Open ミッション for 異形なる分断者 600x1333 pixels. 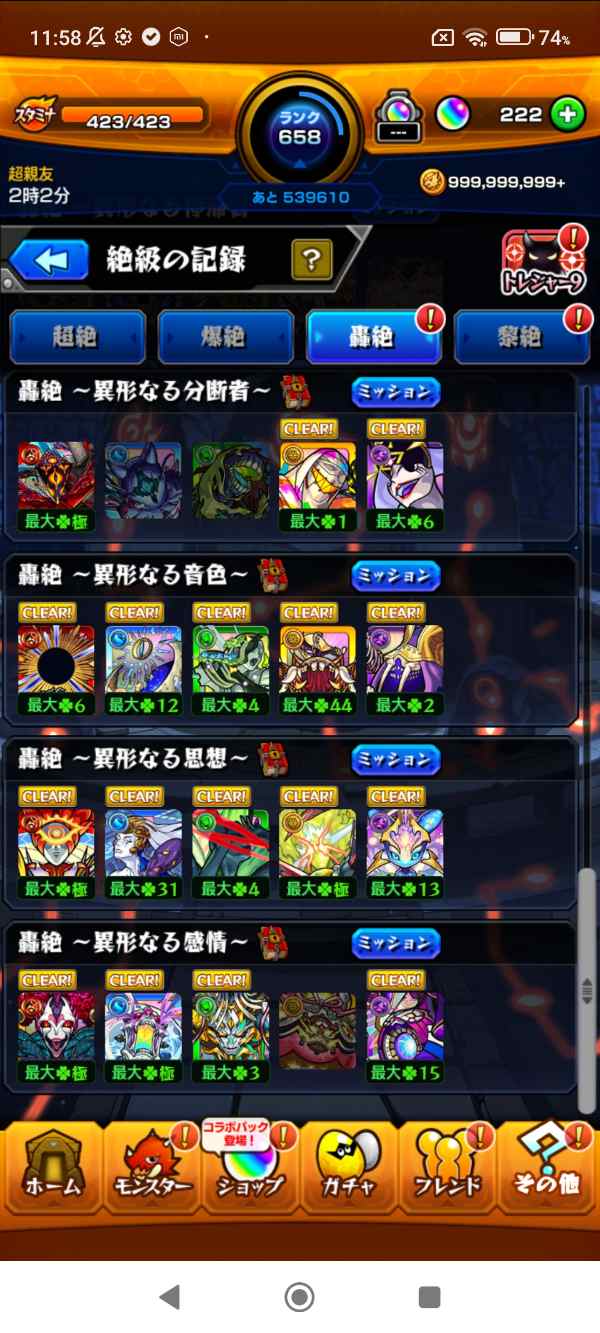396,392
